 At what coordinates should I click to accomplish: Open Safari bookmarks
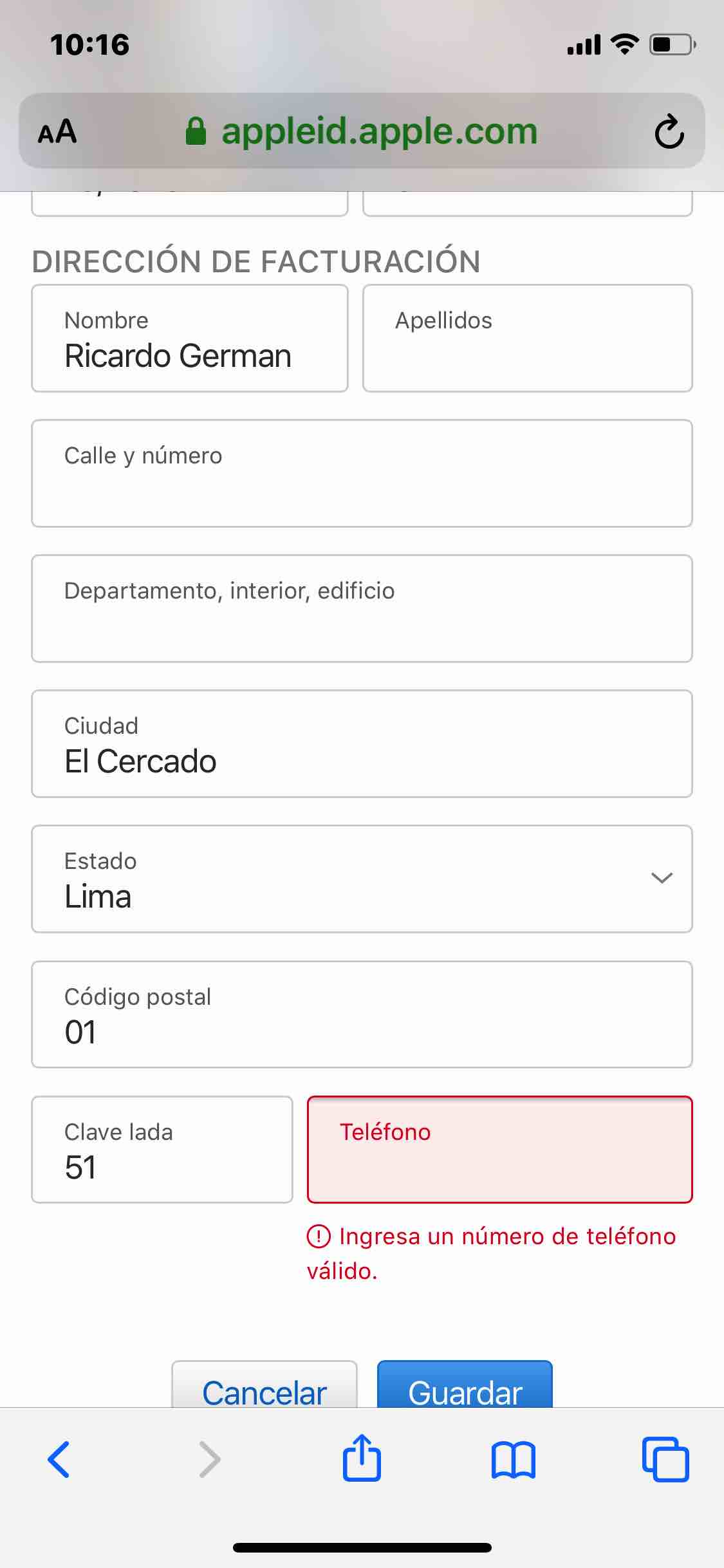pos(513,1459)
